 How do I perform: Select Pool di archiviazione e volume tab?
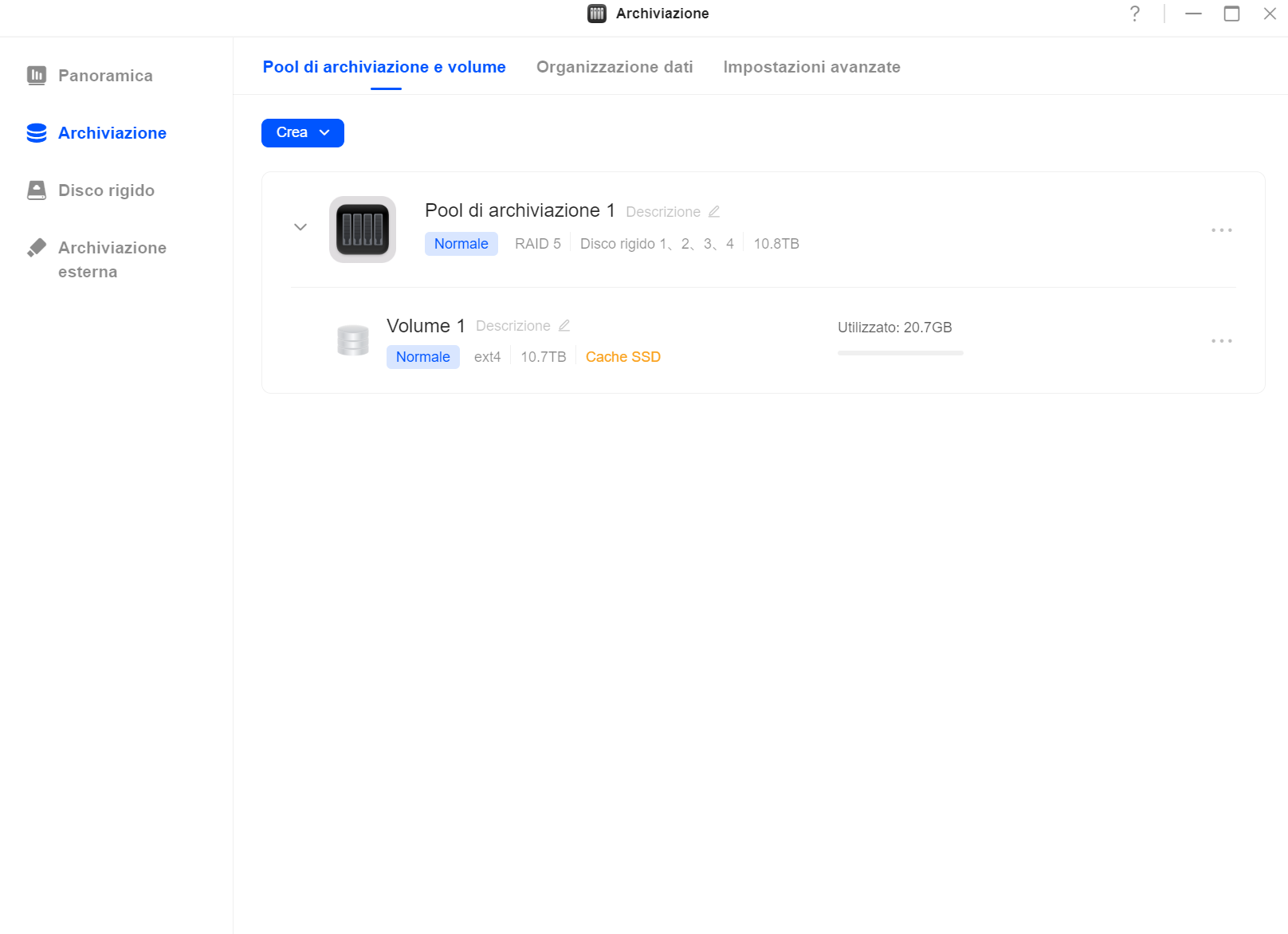(x=384, y=67)
